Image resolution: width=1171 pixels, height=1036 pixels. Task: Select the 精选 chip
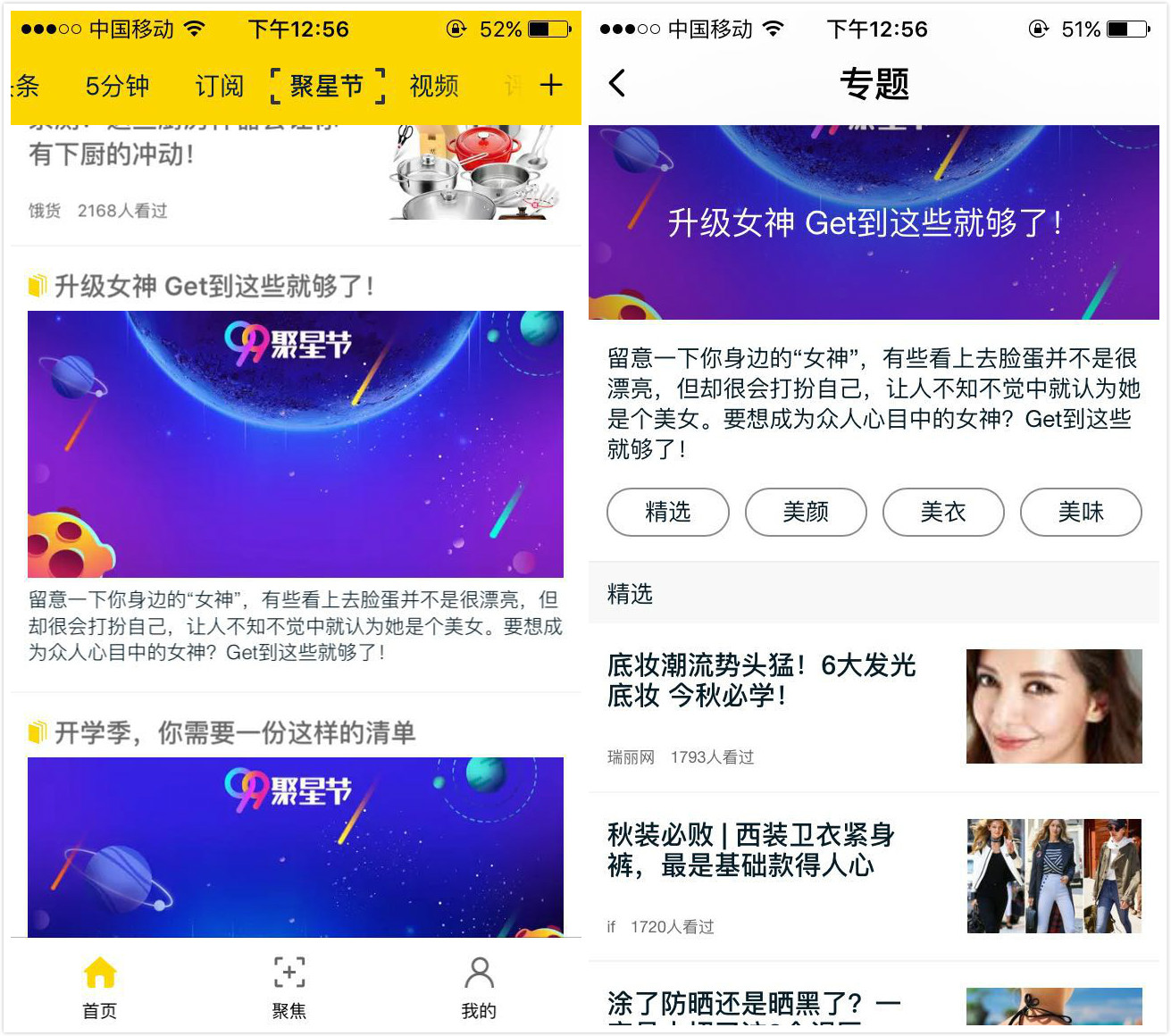[668, 512]
